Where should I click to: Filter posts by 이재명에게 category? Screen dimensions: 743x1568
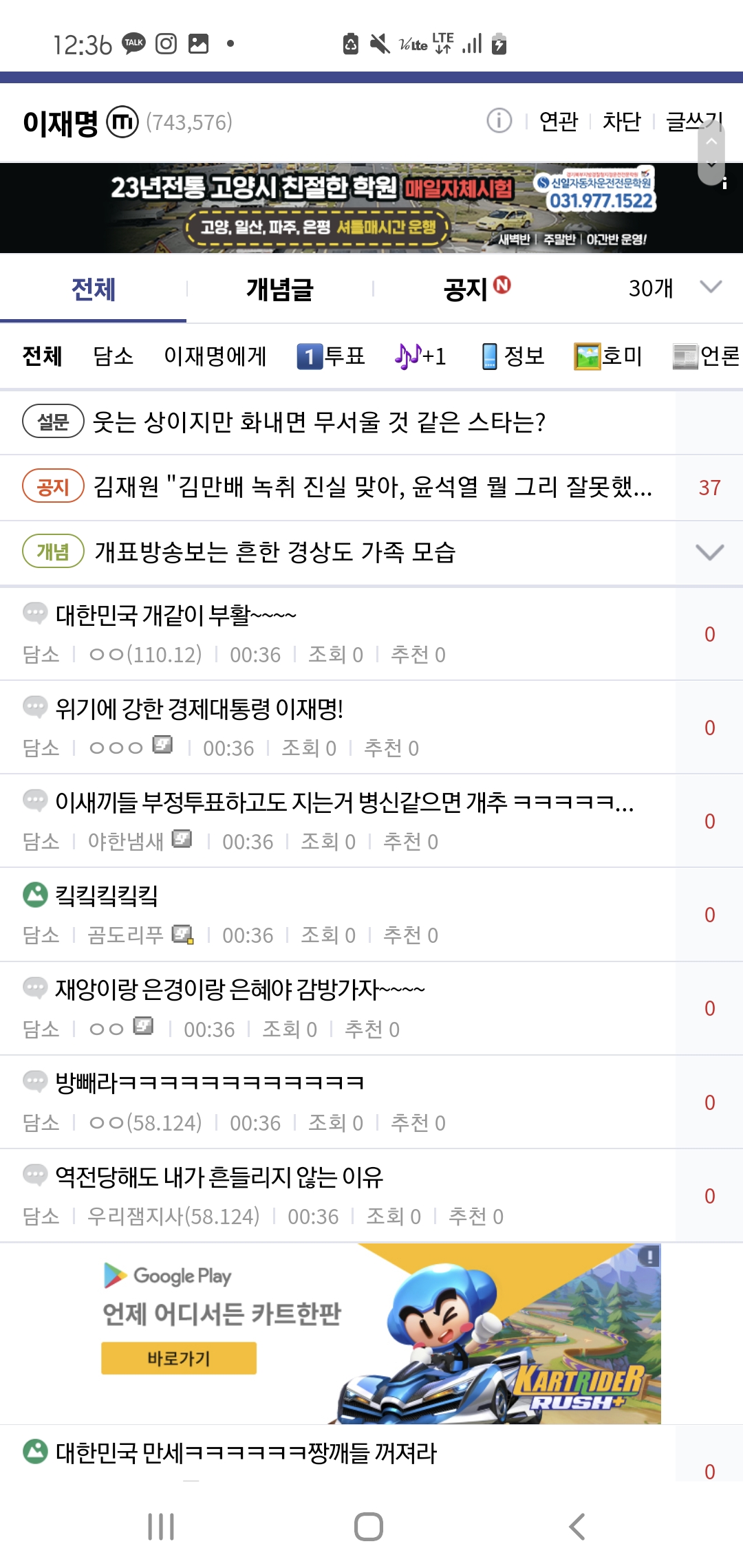pyautogui.click(x=215, y=356)
